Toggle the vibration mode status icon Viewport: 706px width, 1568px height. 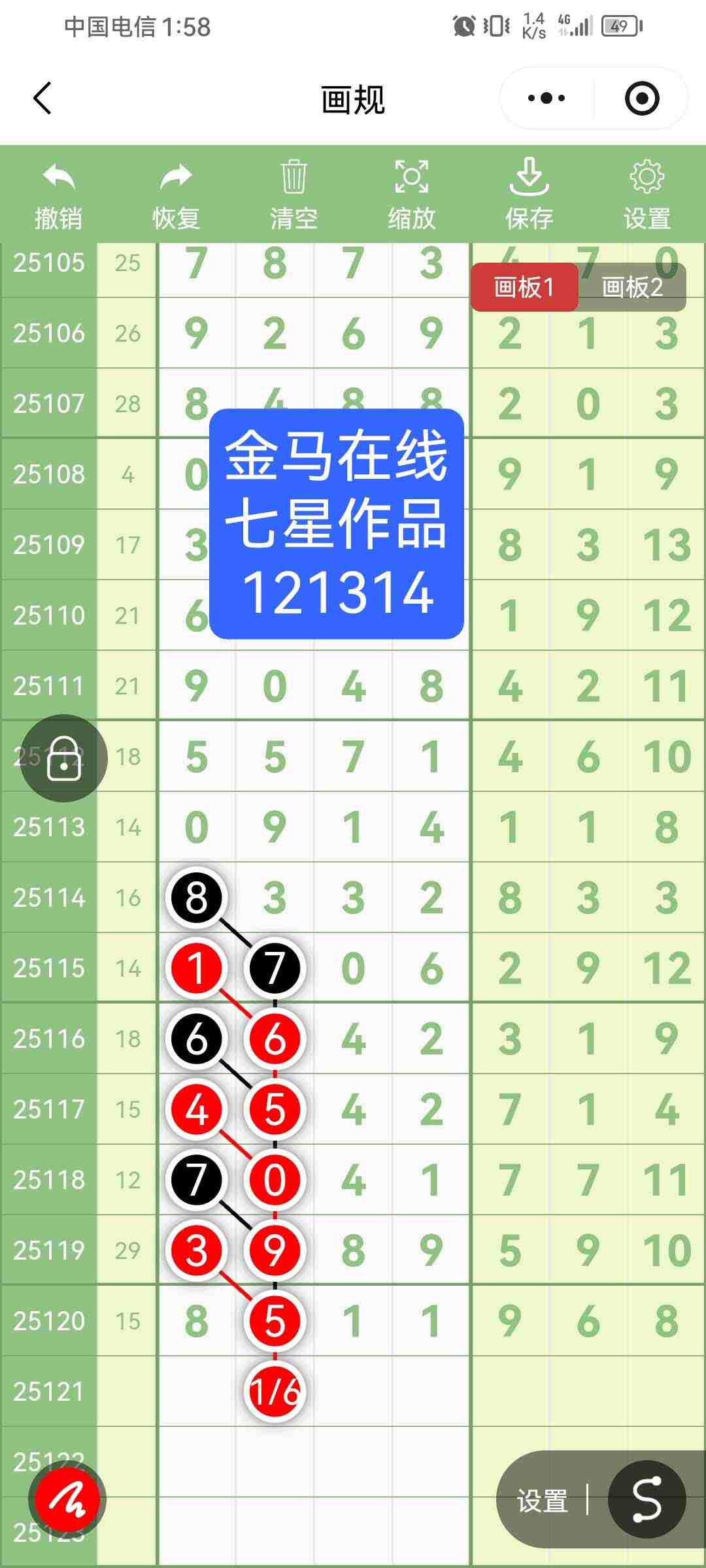pyautogui.click(x=495, y=26)
